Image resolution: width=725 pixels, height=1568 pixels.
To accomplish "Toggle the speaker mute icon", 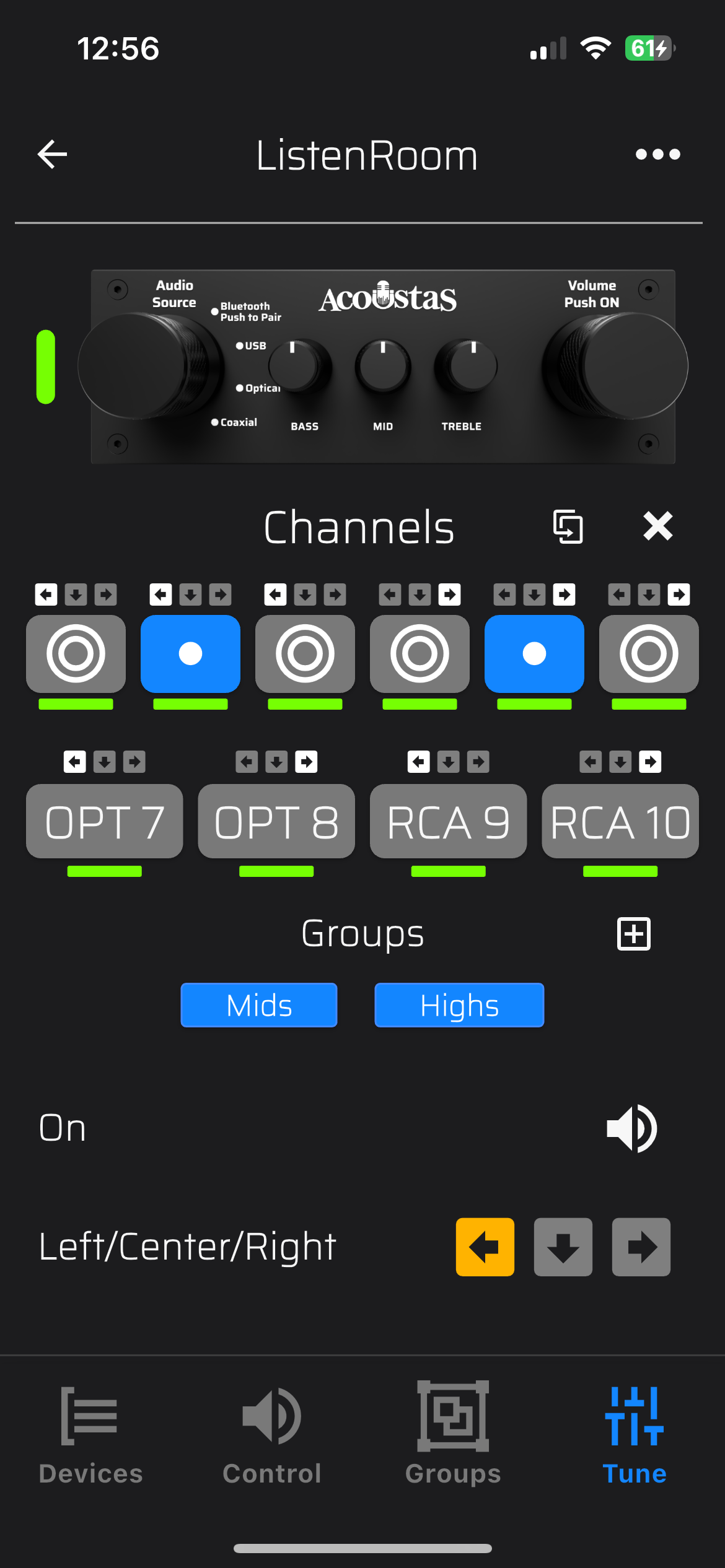I will click(x=632, y=1128).
